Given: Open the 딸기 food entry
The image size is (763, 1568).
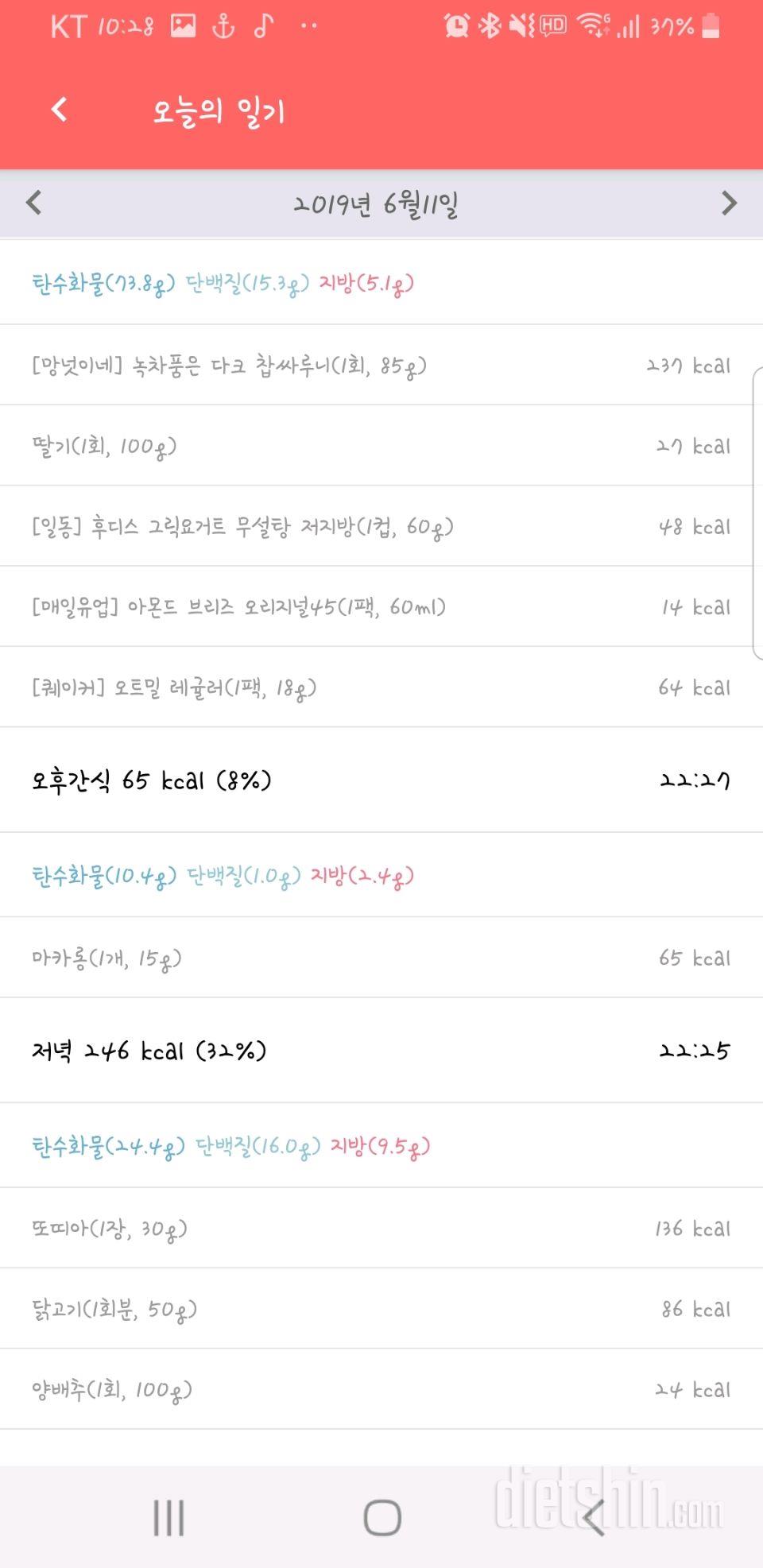Looking at the screenshot, I should 381,446.
